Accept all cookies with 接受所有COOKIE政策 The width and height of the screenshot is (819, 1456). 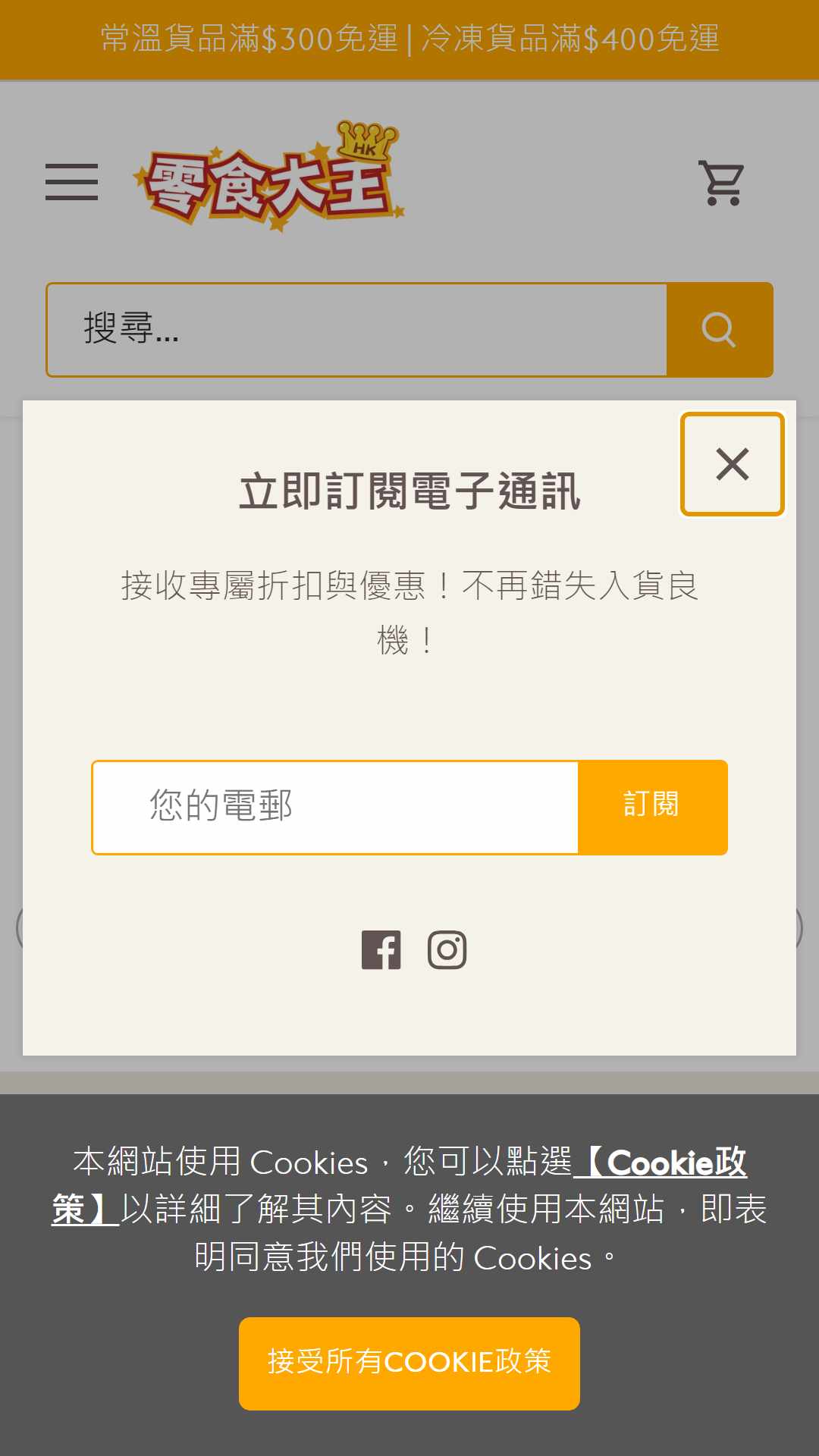(409, 1363)
